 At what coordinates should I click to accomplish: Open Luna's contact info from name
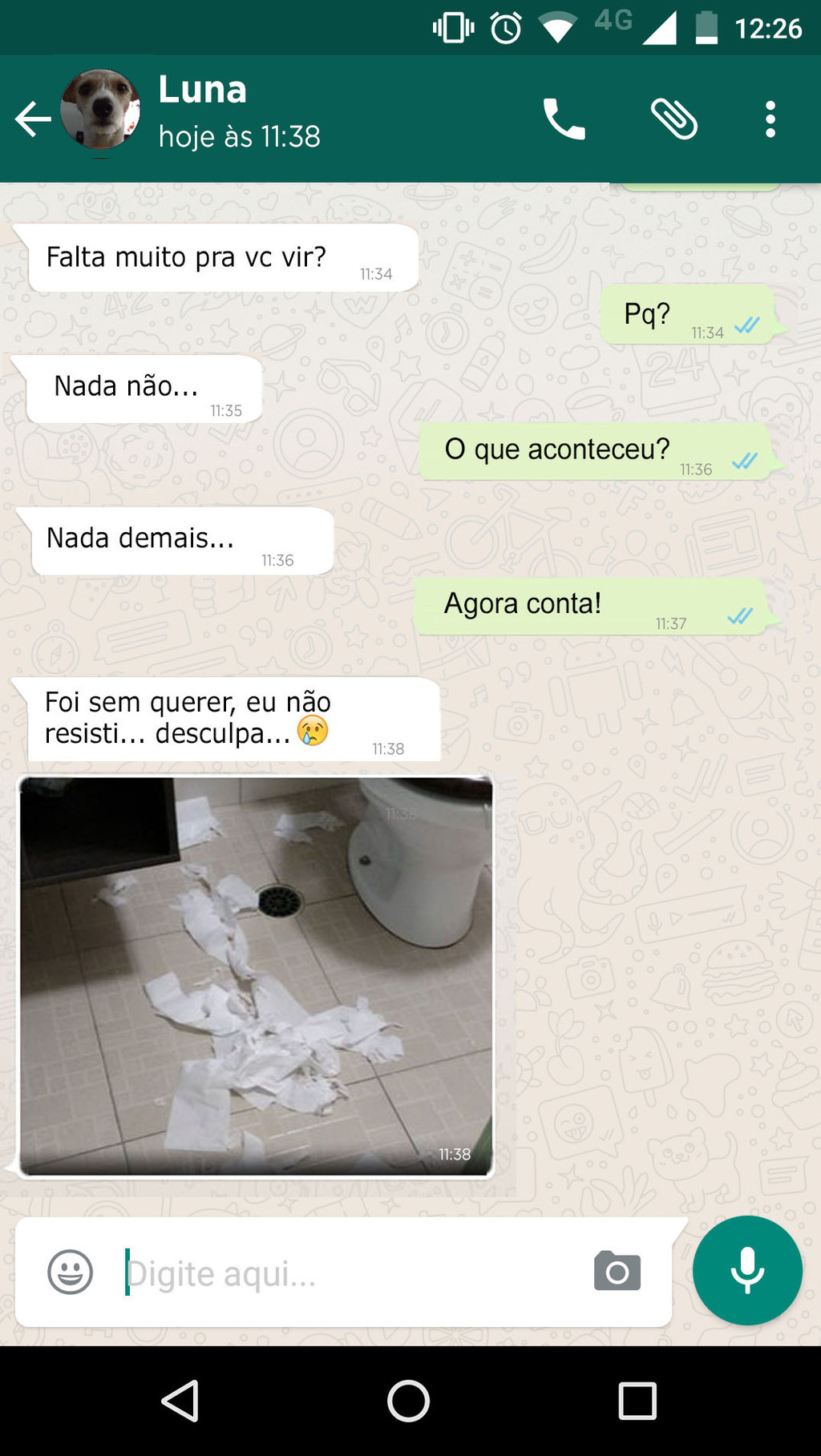[202, 89]
